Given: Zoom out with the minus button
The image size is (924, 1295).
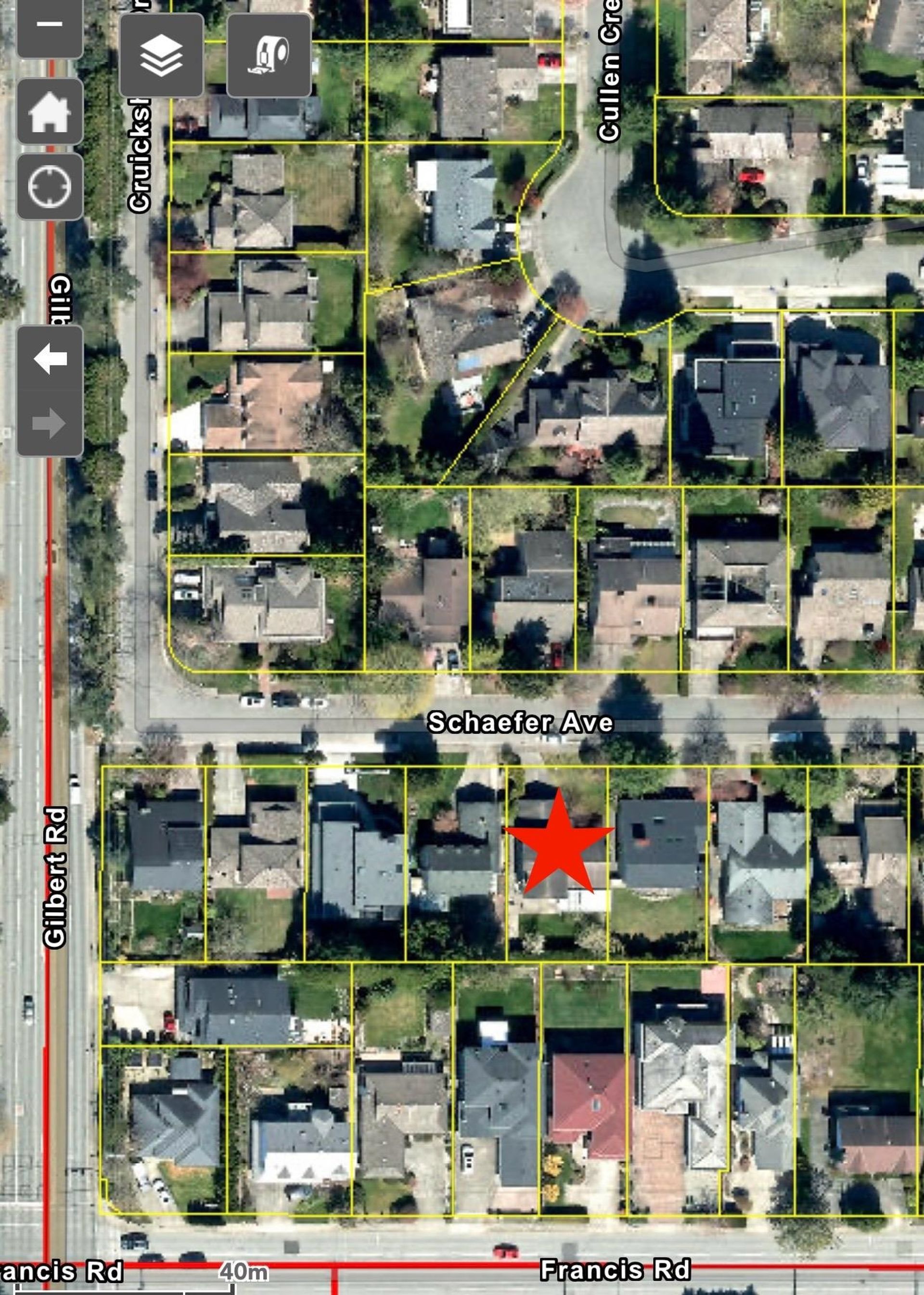Looking at the screenshot, I should [50, 26].
